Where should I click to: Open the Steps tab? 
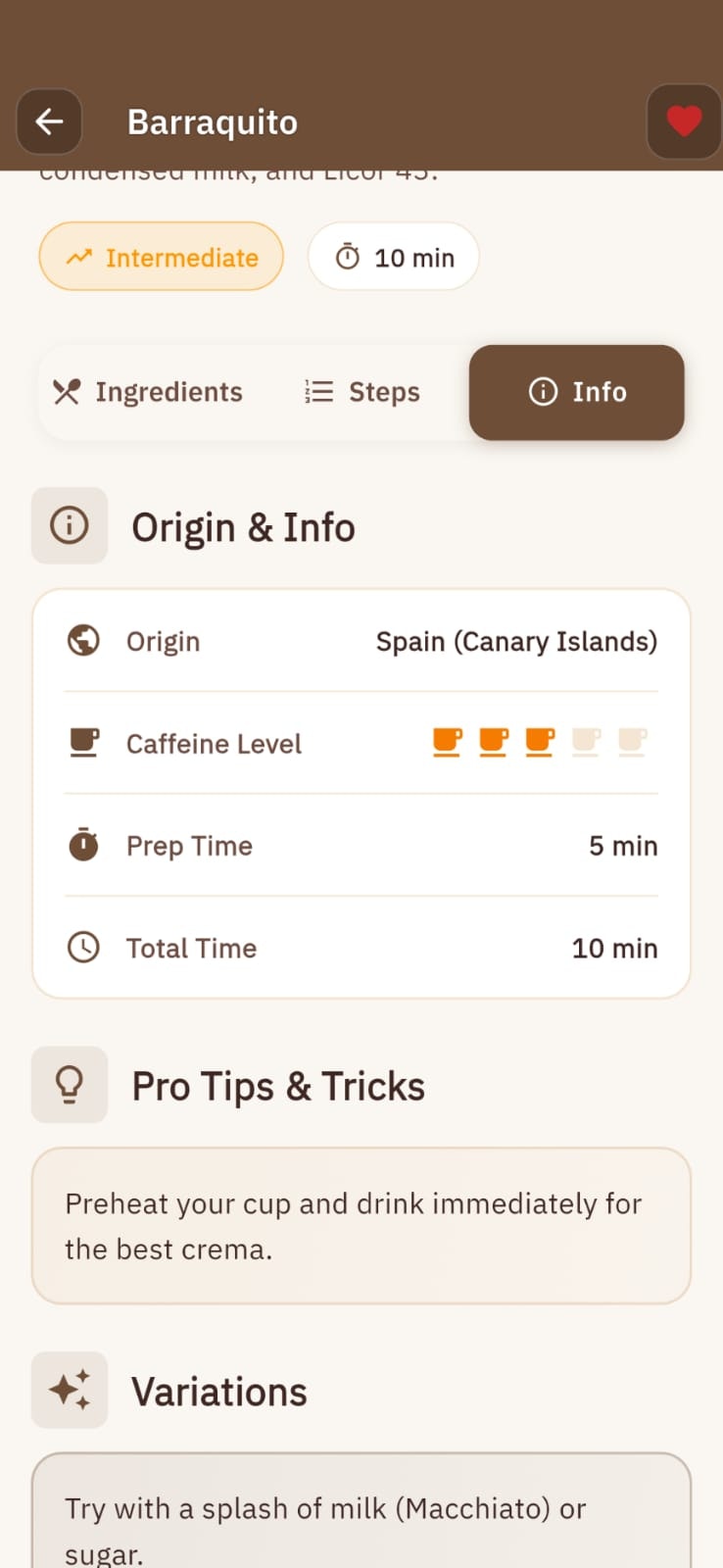tap(362, 392)
